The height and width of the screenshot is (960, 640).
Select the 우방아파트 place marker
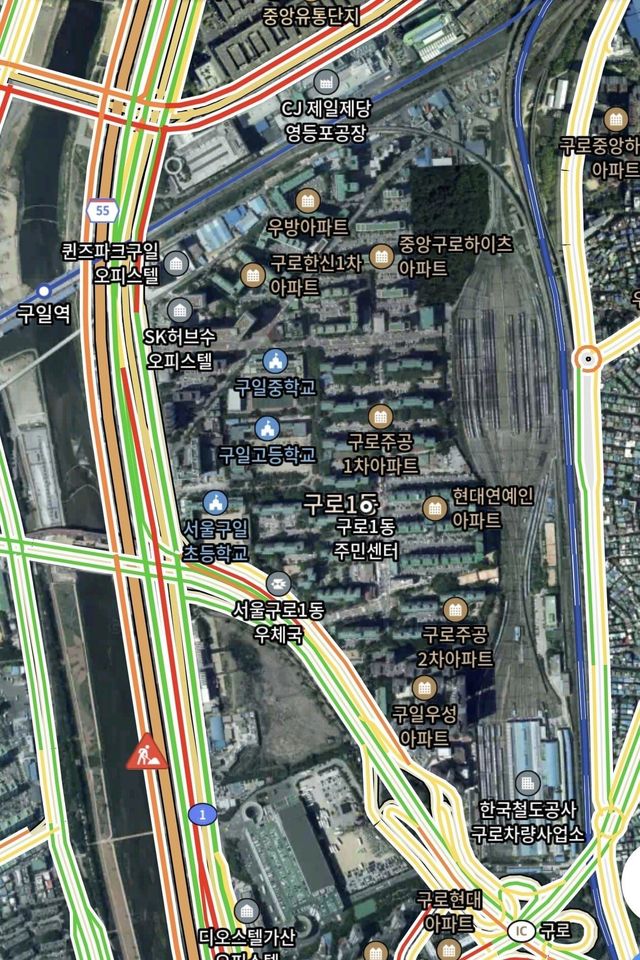308,198
